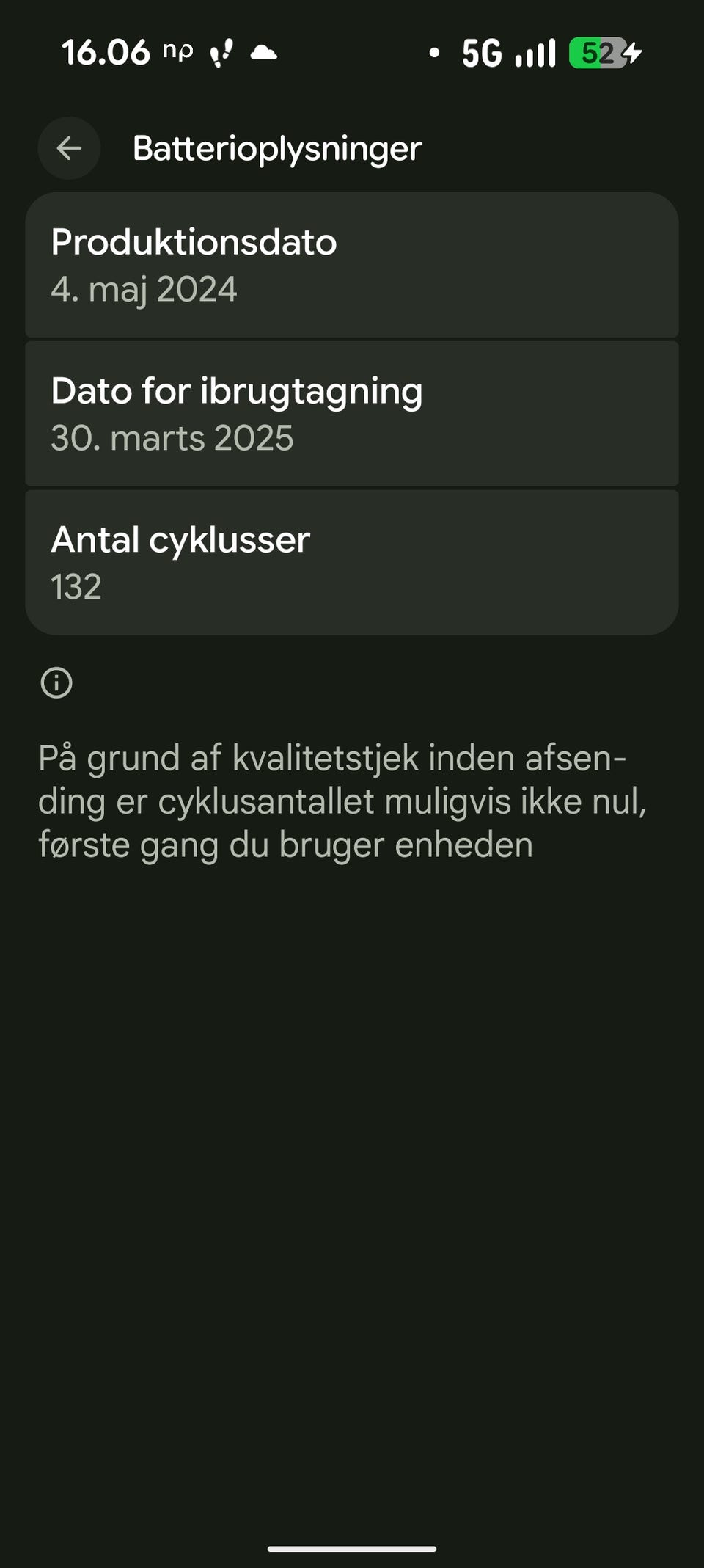The height and width of the screenshot is (1568, 704).
Task: Tap the 'np' notification icon in status bar
Action: pyautogui.click(x=178, y=52)
